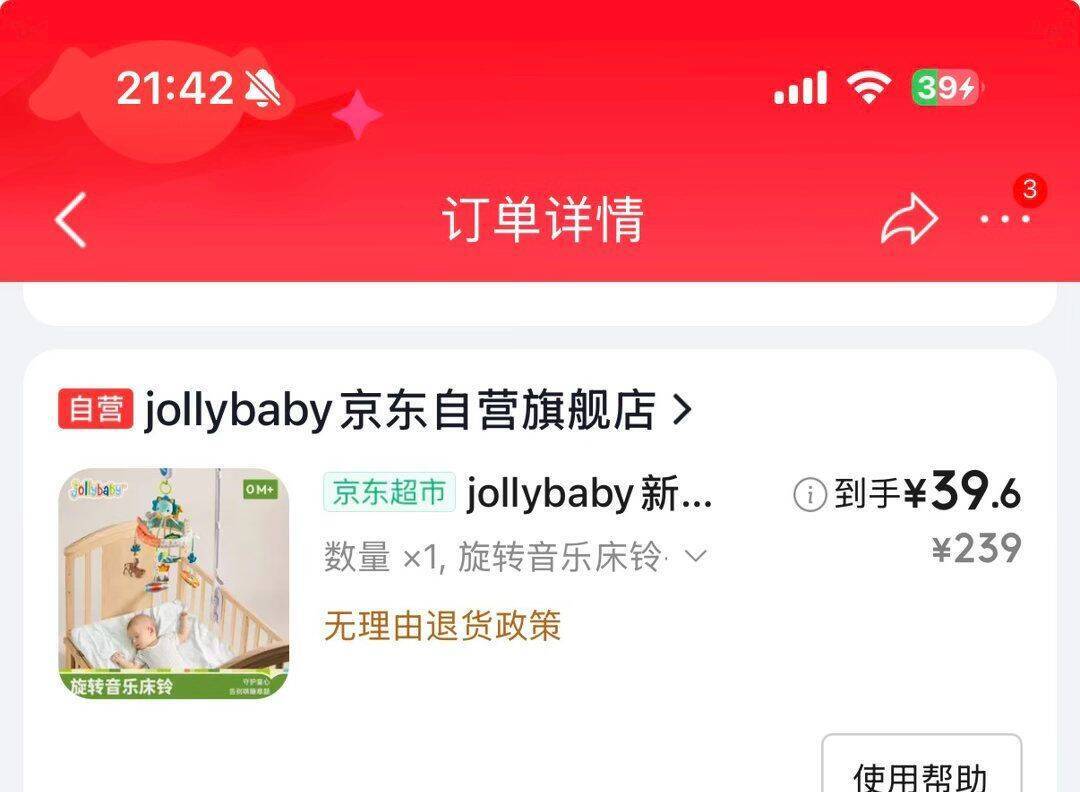View the 无理由退货政策 return policy
This screenshot has width=1080, height=792.
(x=442, y=626)
